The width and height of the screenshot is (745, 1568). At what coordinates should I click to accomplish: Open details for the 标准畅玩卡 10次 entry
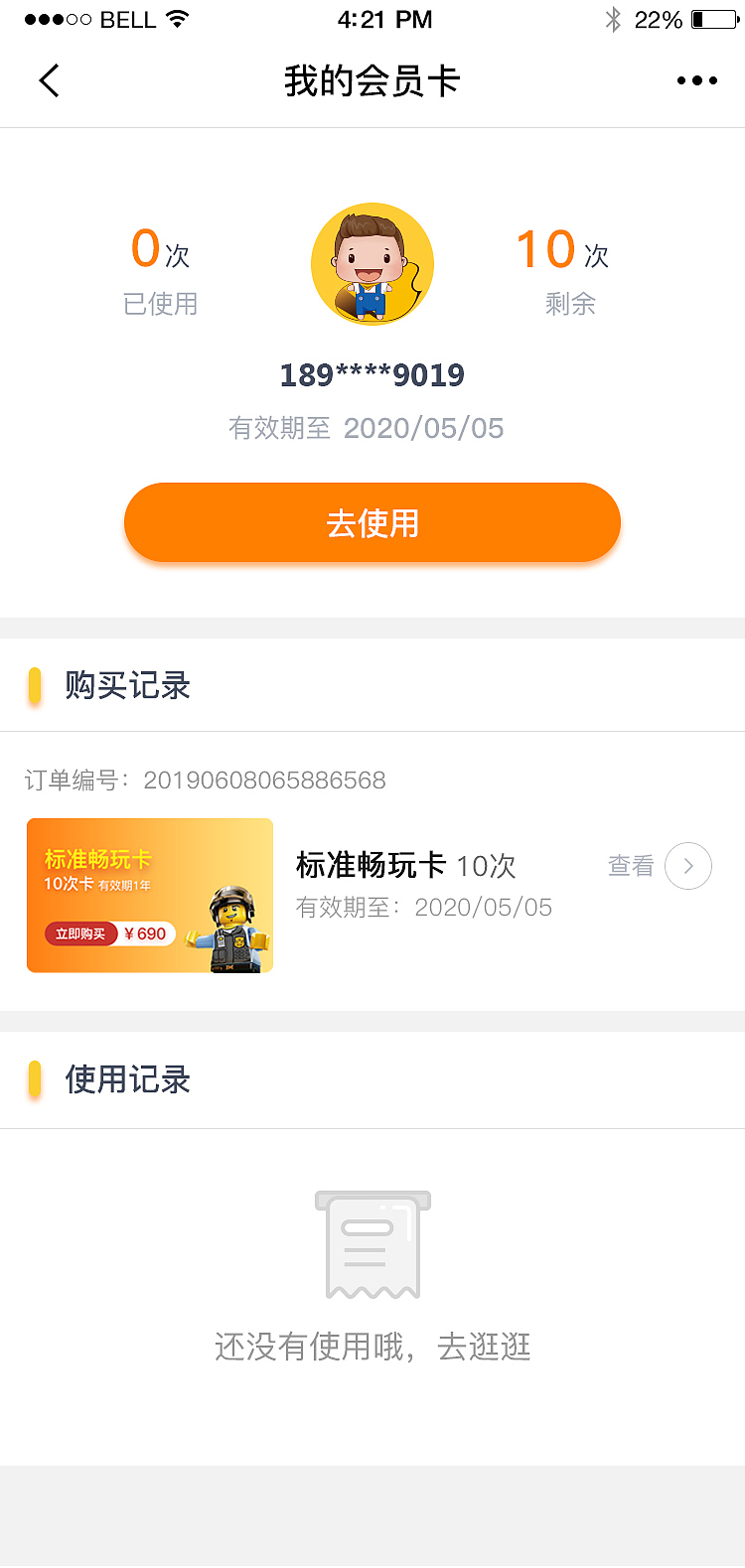click(405, 865)
